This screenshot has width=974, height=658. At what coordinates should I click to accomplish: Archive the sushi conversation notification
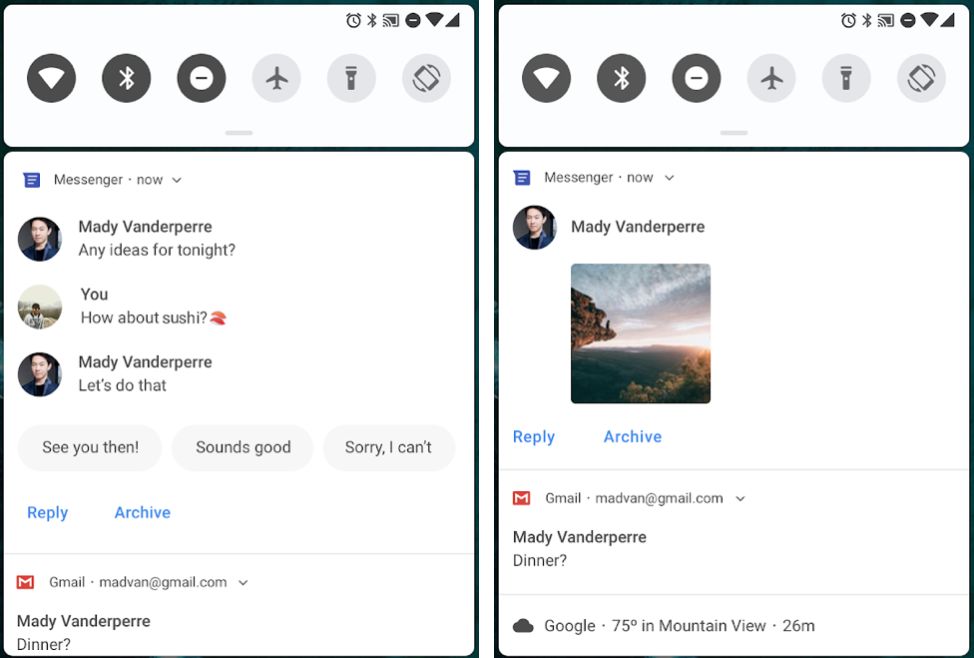point(142,513)
